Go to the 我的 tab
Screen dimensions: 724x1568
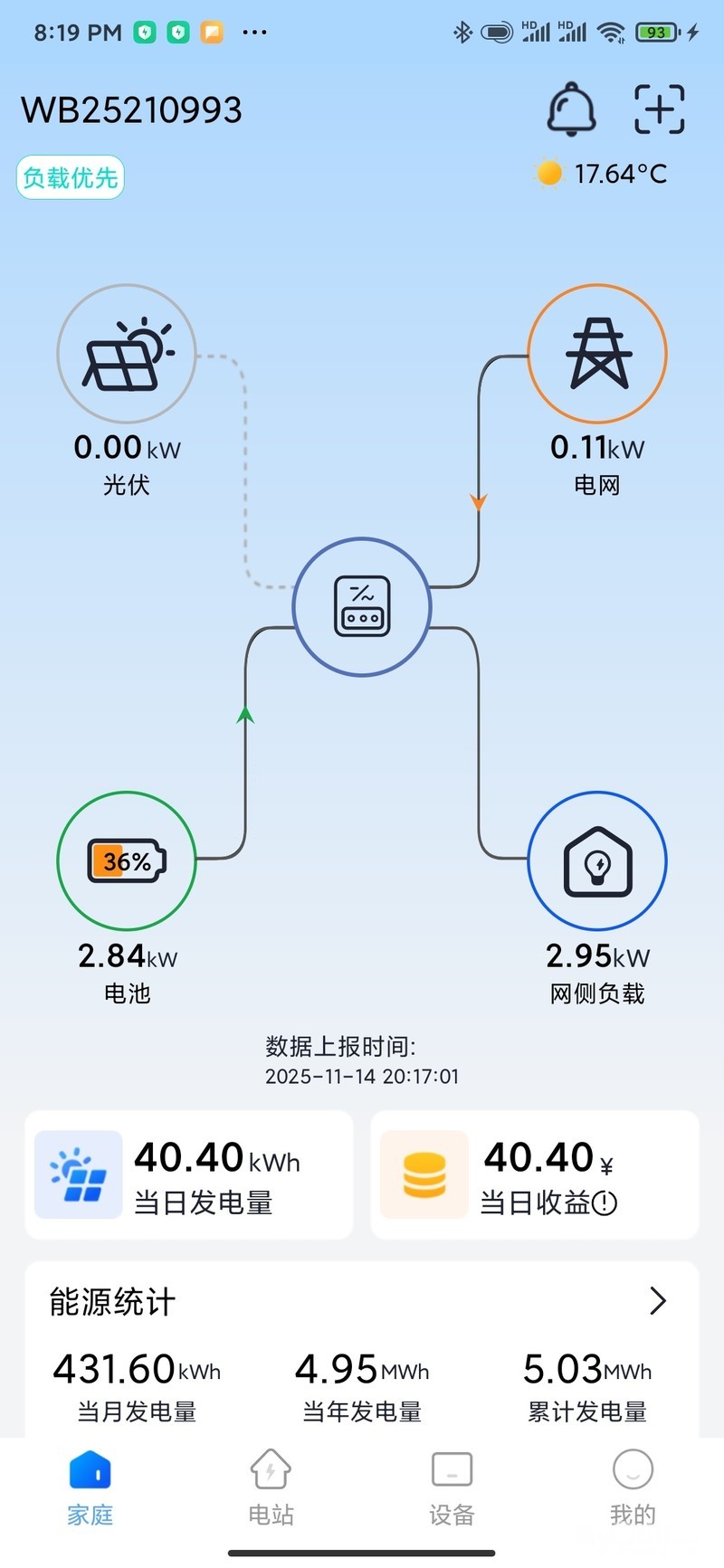(x=633, y=1488)
